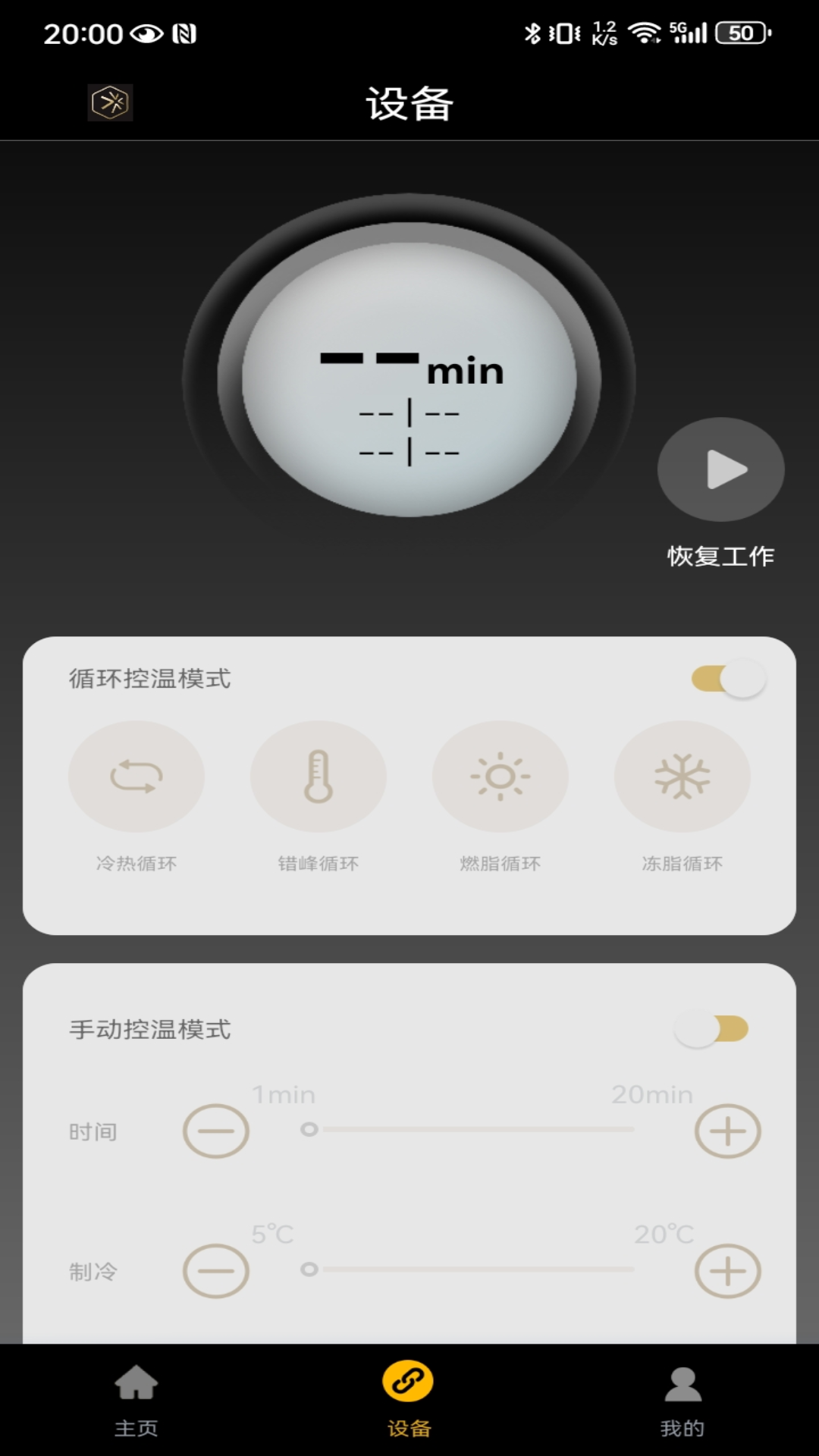Switch to the 主页 tab

tap(136, 1400)
